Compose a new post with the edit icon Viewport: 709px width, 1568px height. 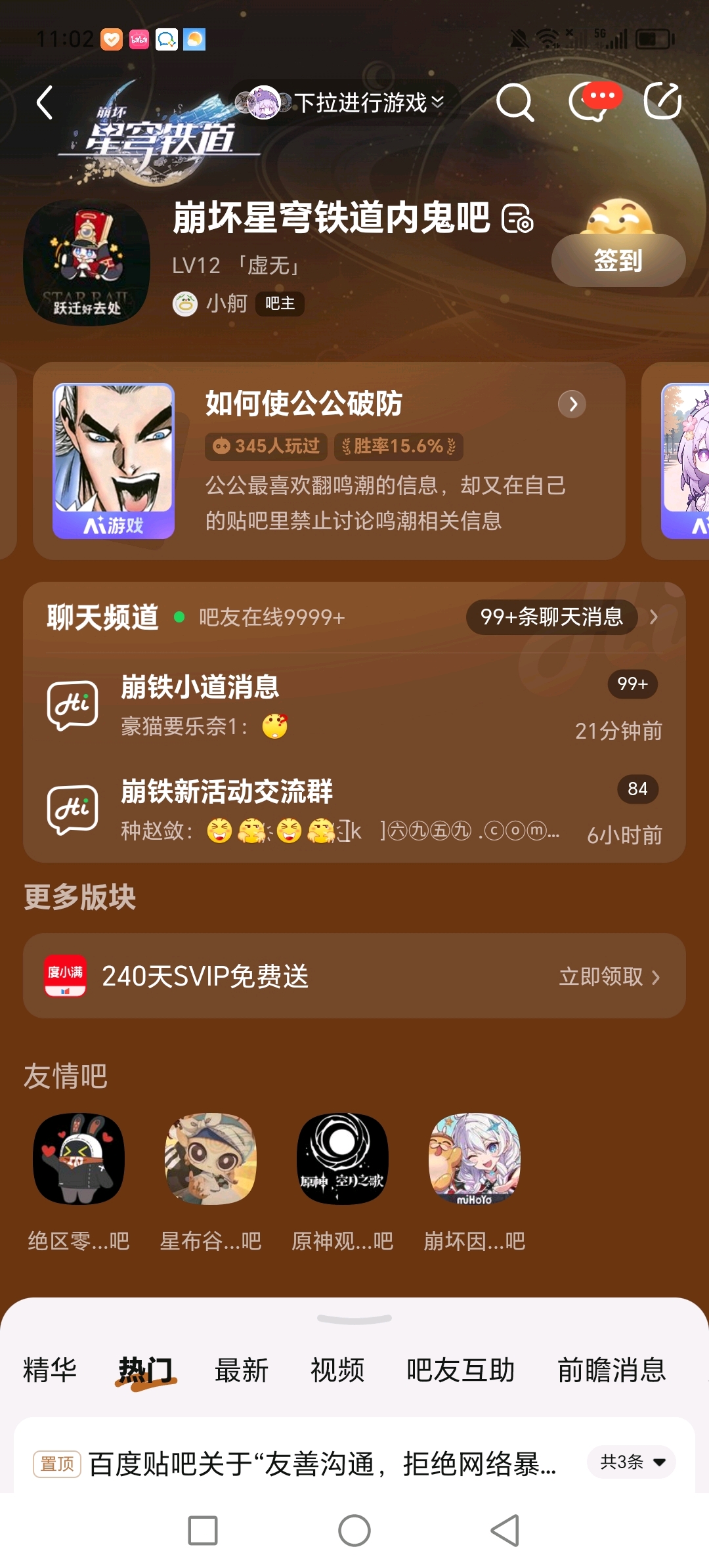(x=662, y=102)
